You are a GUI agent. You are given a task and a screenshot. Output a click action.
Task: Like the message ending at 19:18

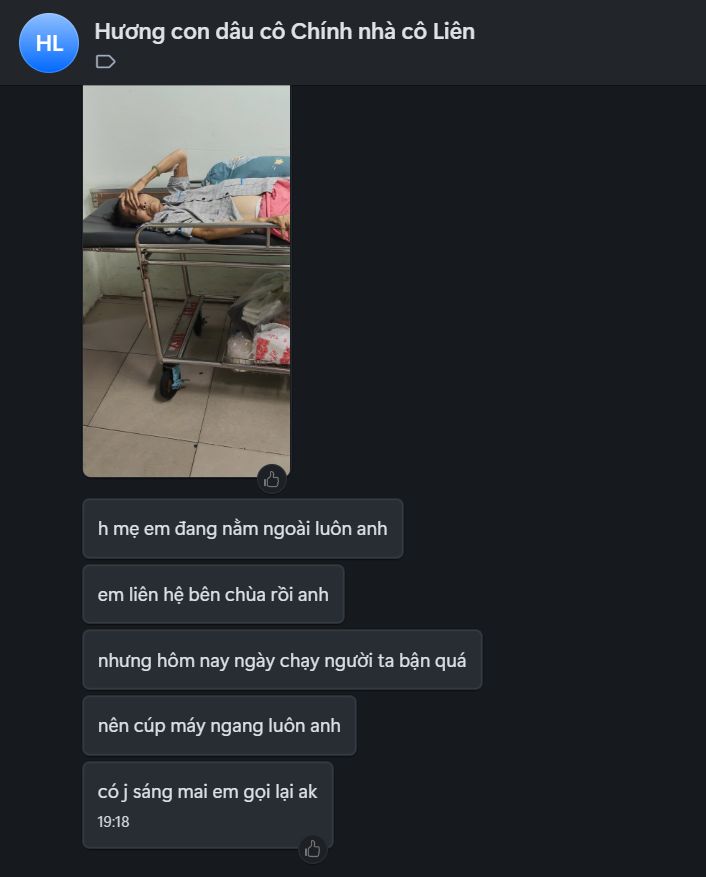click(313, 849)
